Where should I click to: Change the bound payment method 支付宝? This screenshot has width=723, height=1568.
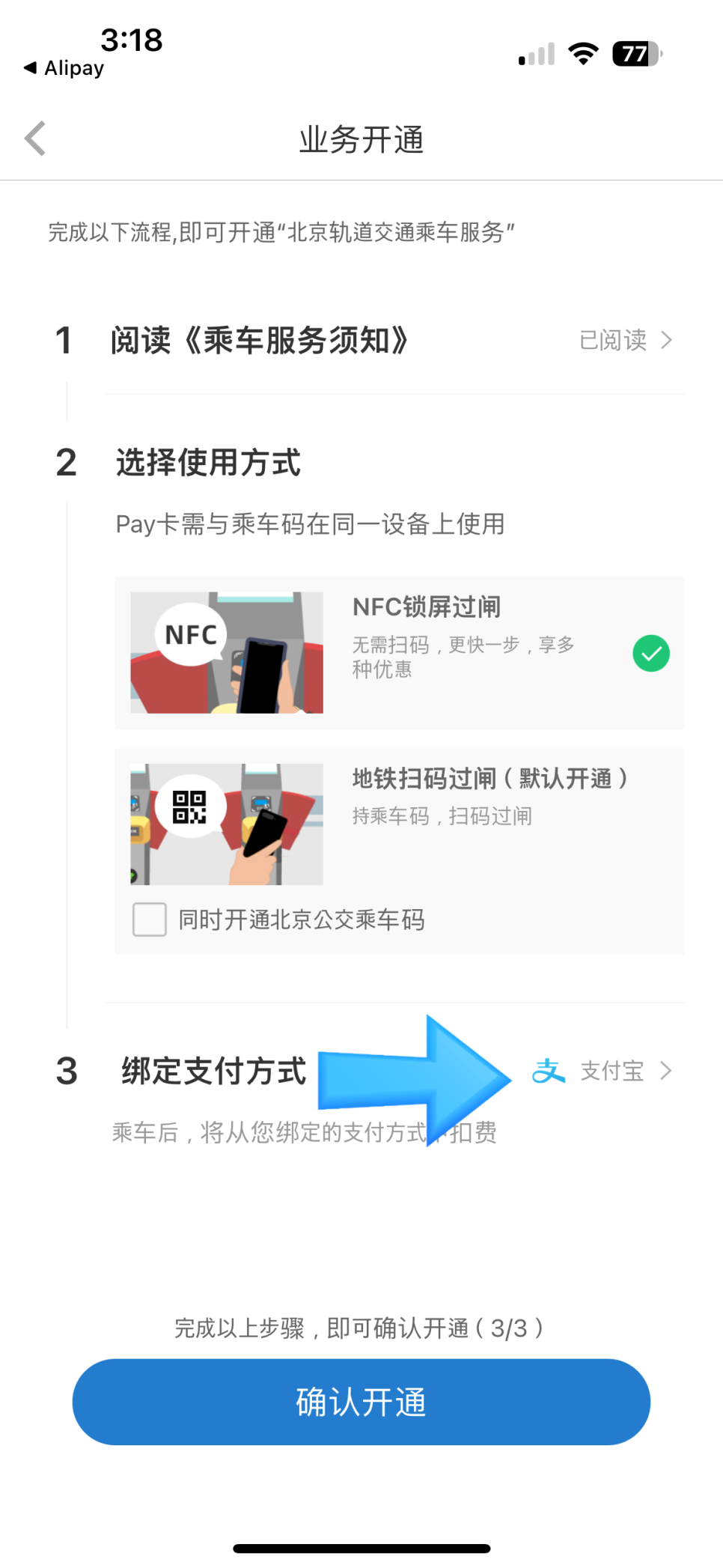(x=602, y=1071)
